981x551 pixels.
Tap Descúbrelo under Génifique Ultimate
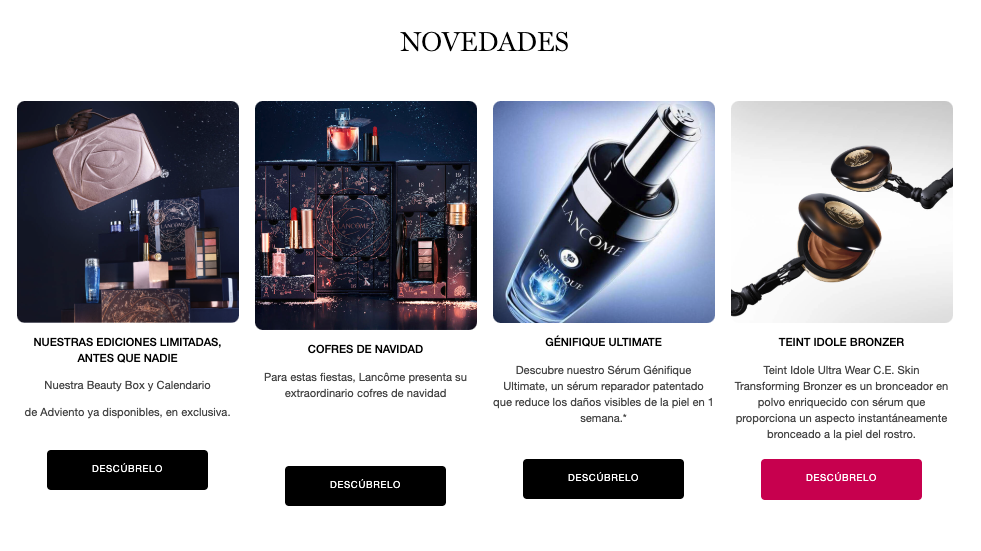(x=603, y=478)
